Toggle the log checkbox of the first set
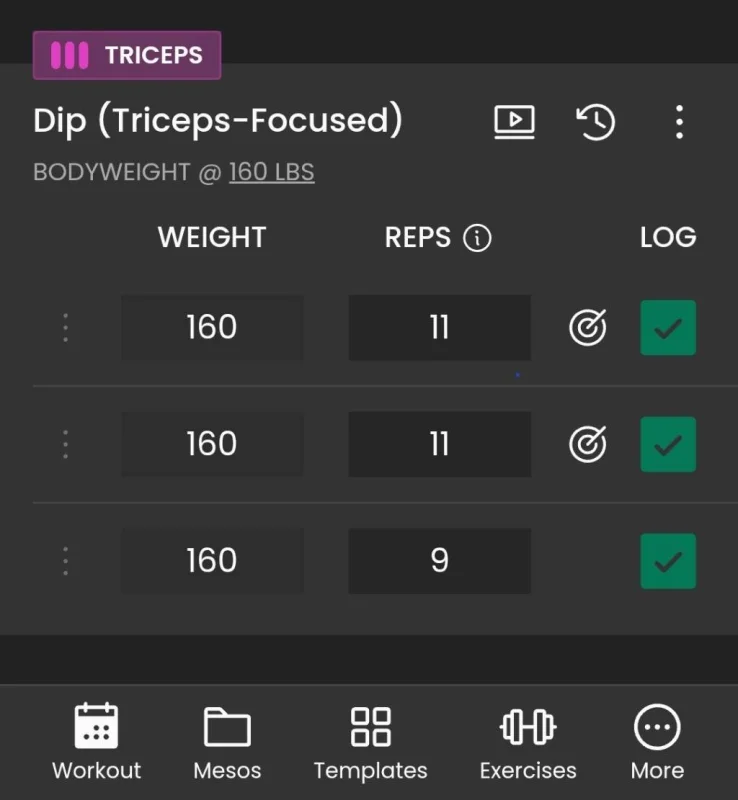The image size is (738, 800). pos(668,328)
